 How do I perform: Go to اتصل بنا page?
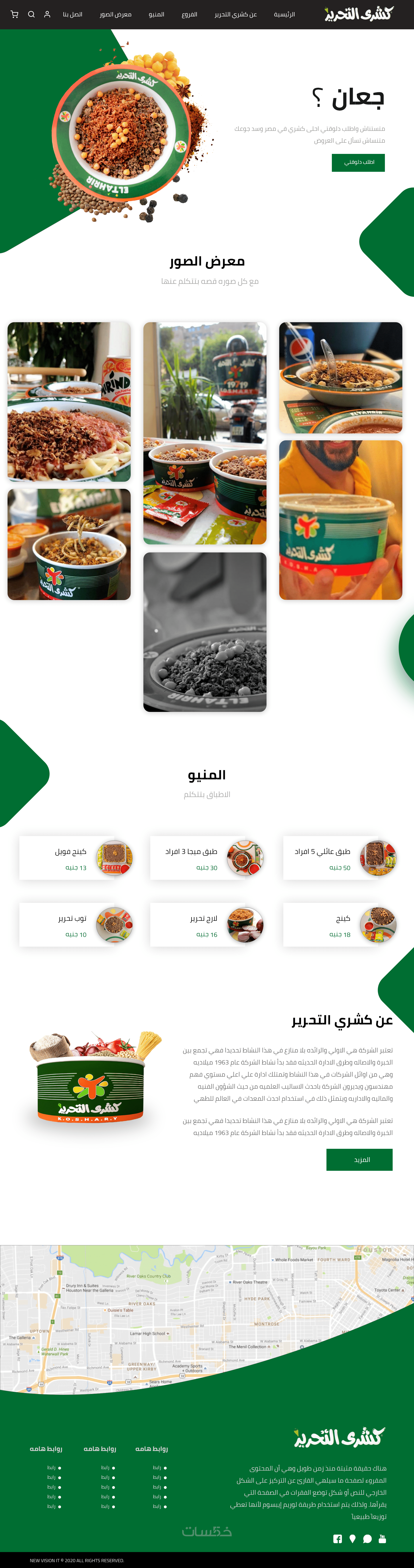pyautogui.click(x=72, y=14)
